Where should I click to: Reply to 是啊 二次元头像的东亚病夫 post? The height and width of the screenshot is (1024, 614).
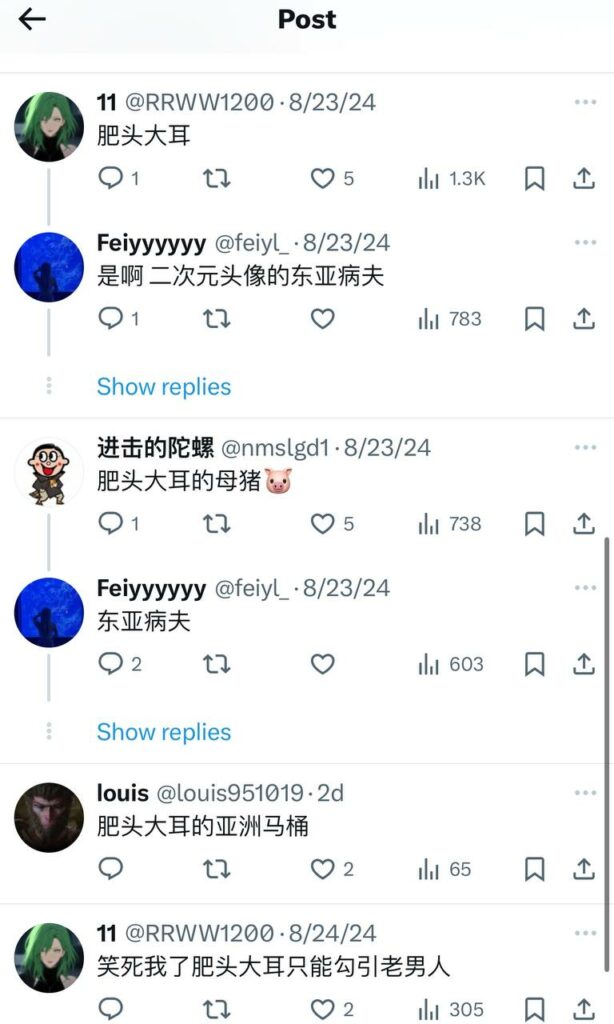(x=110, y=318)
